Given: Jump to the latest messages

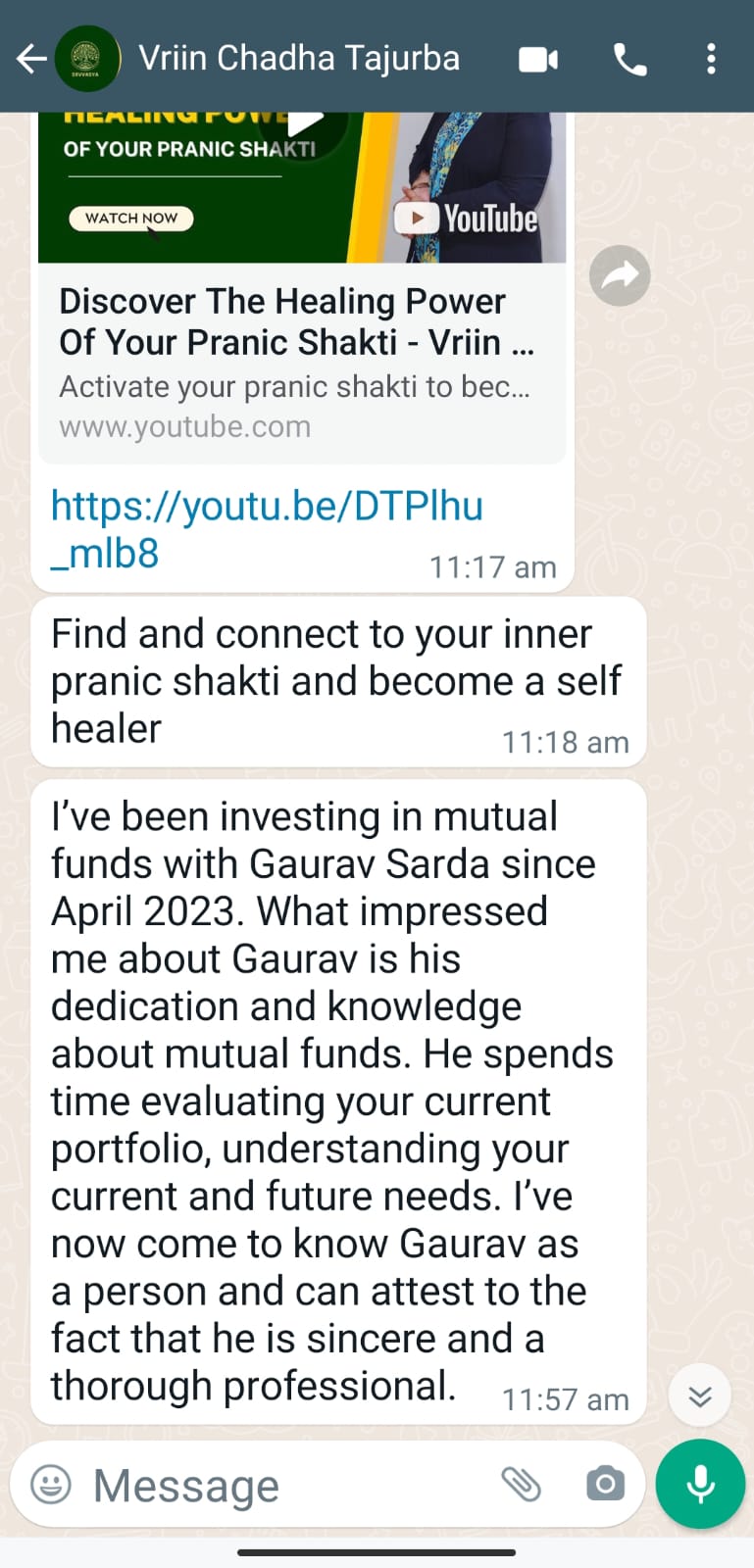Looking at the screenshot, I should (699, 1396).
